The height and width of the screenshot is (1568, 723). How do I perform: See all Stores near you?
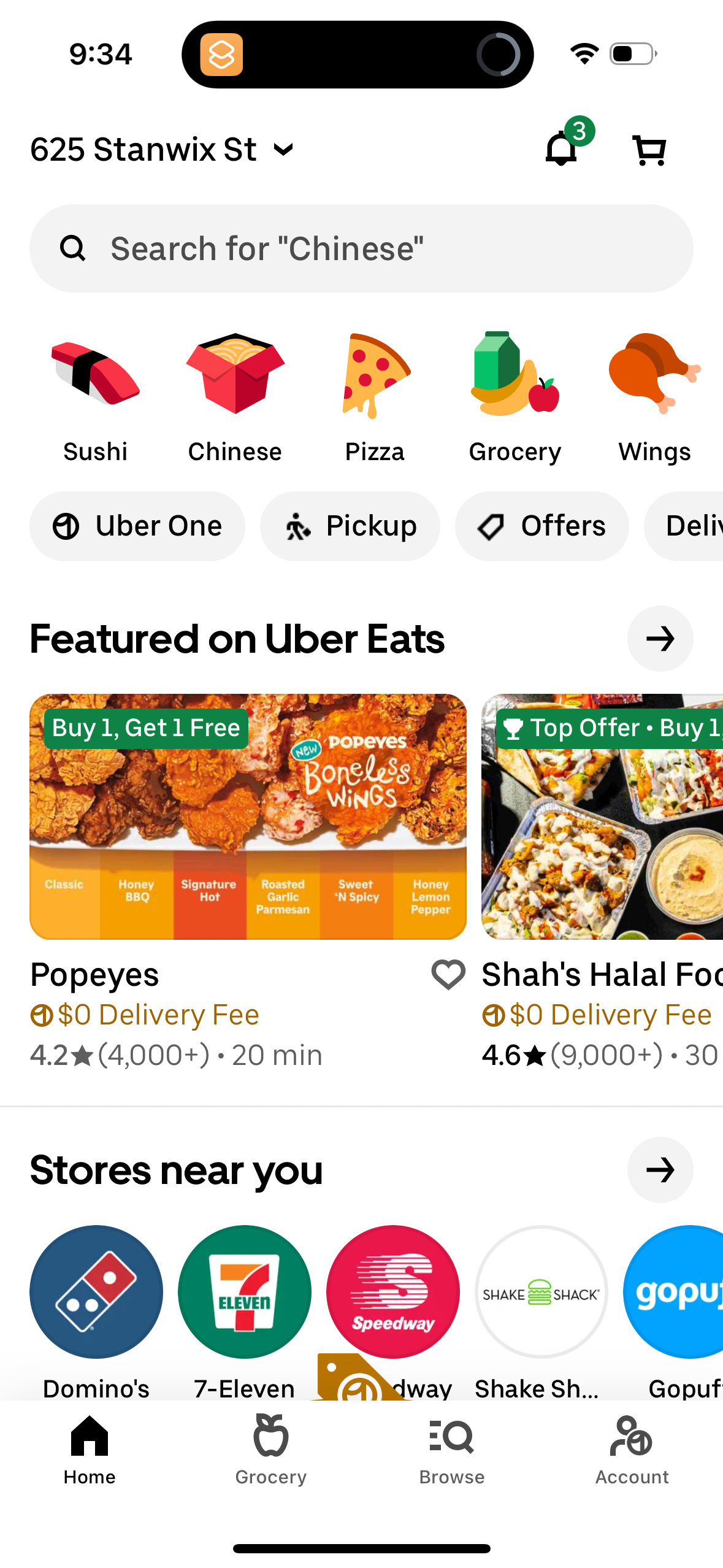click(x=660, y=1170)
